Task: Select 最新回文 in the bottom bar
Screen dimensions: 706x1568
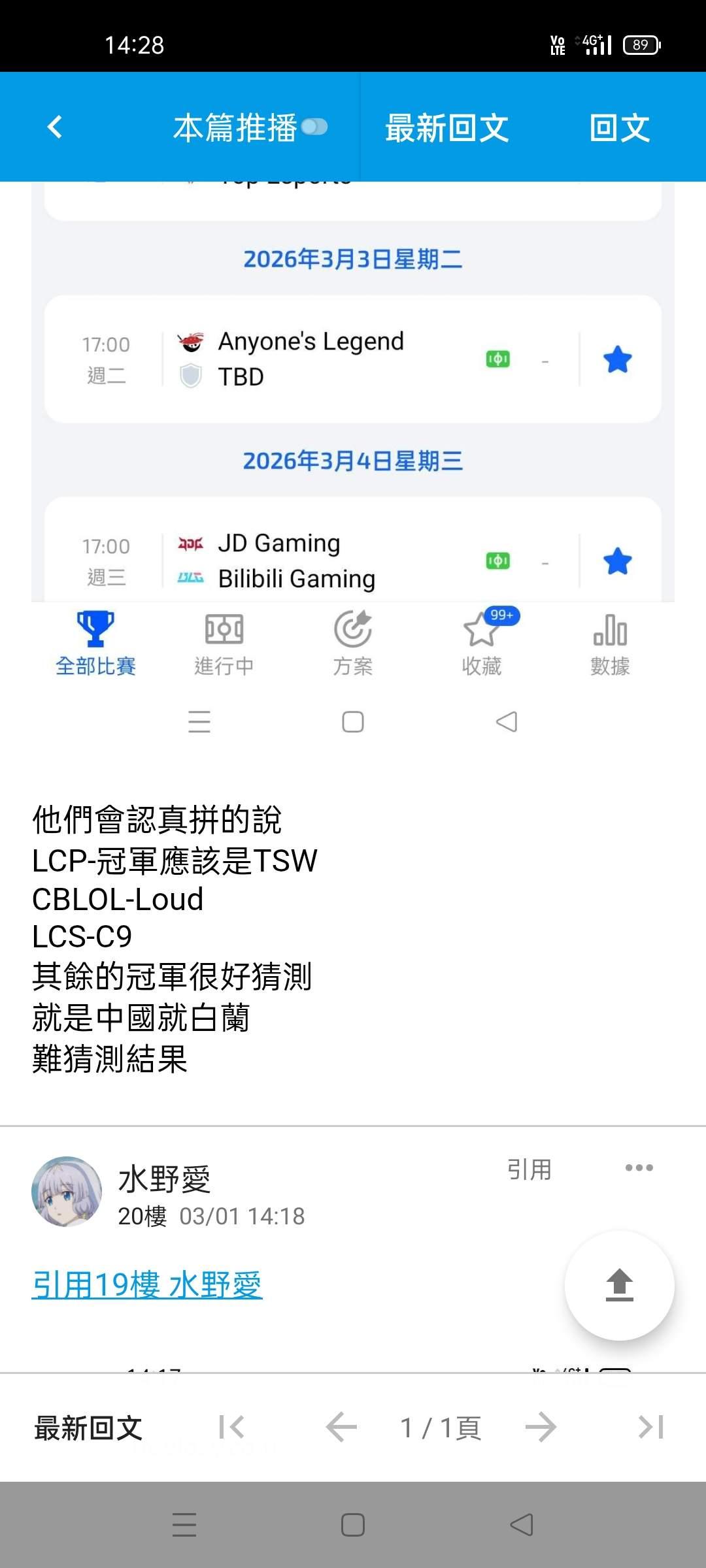Action: coord(88,1428)
